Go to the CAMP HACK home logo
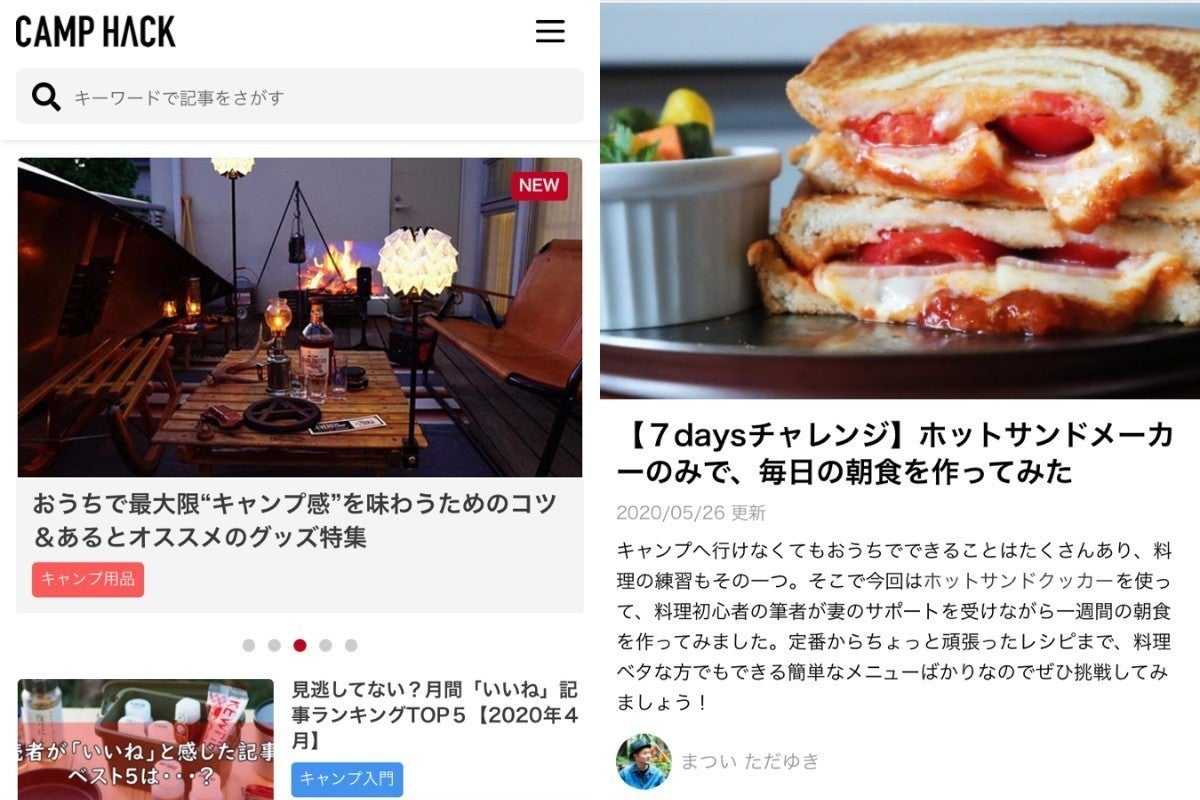This screenshot has height=800, width=1200. pyautogui.click(x=96, y=32)
